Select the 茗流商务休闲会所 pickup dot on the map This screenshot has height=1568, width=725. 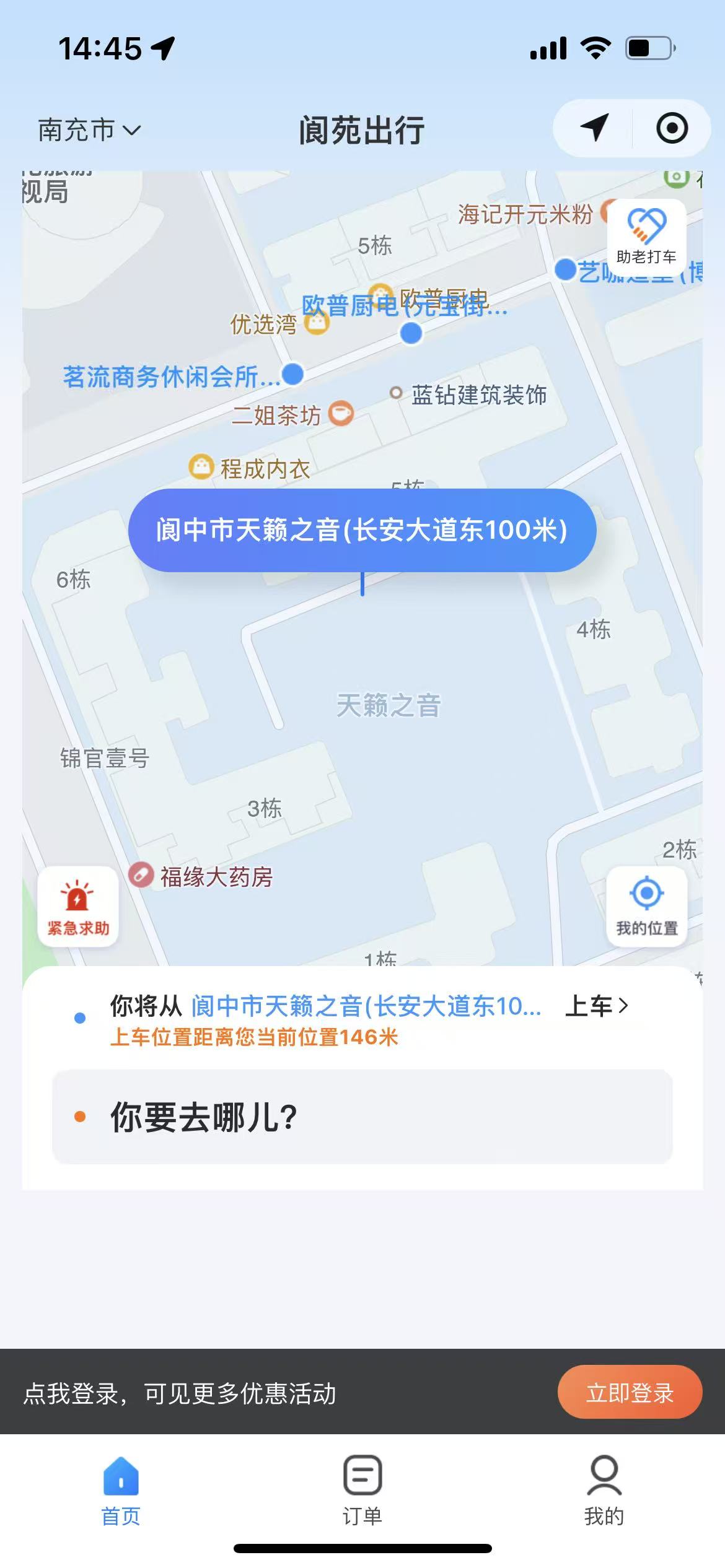(292, 374)
